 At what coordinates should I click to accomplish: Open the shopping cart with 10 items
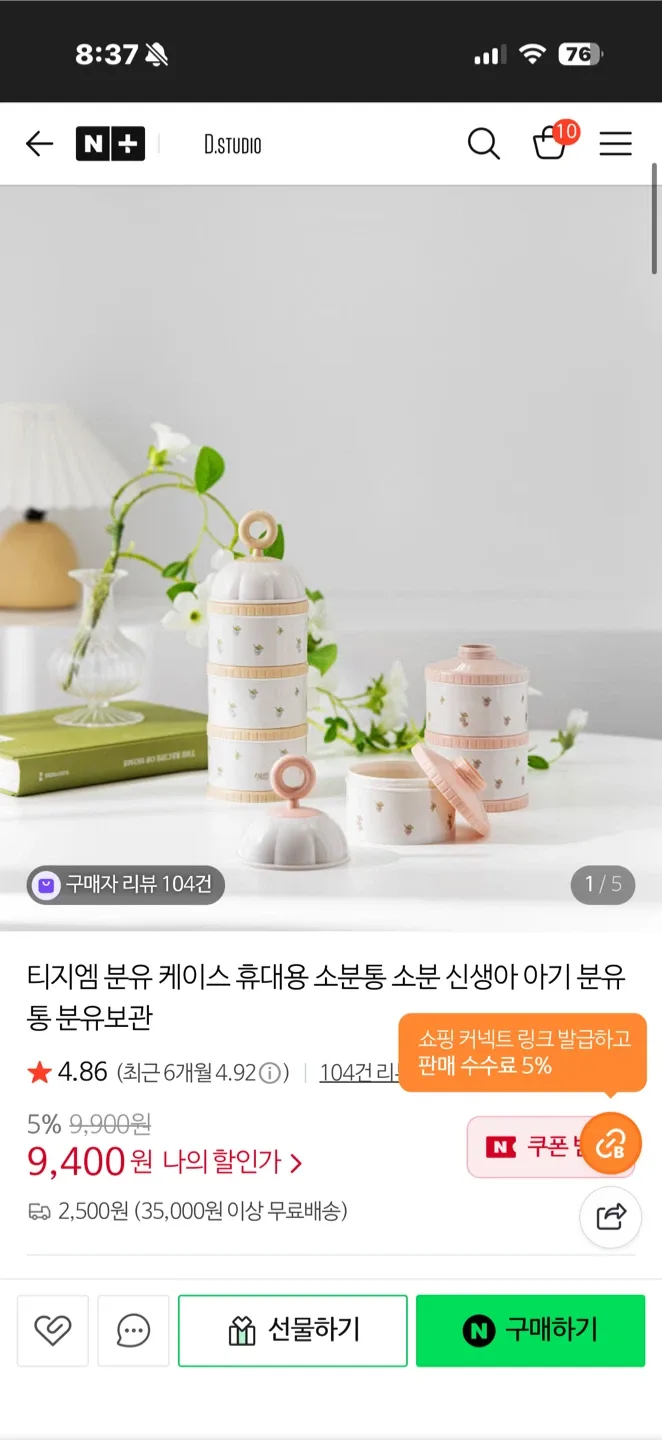[x=550, y=143]
